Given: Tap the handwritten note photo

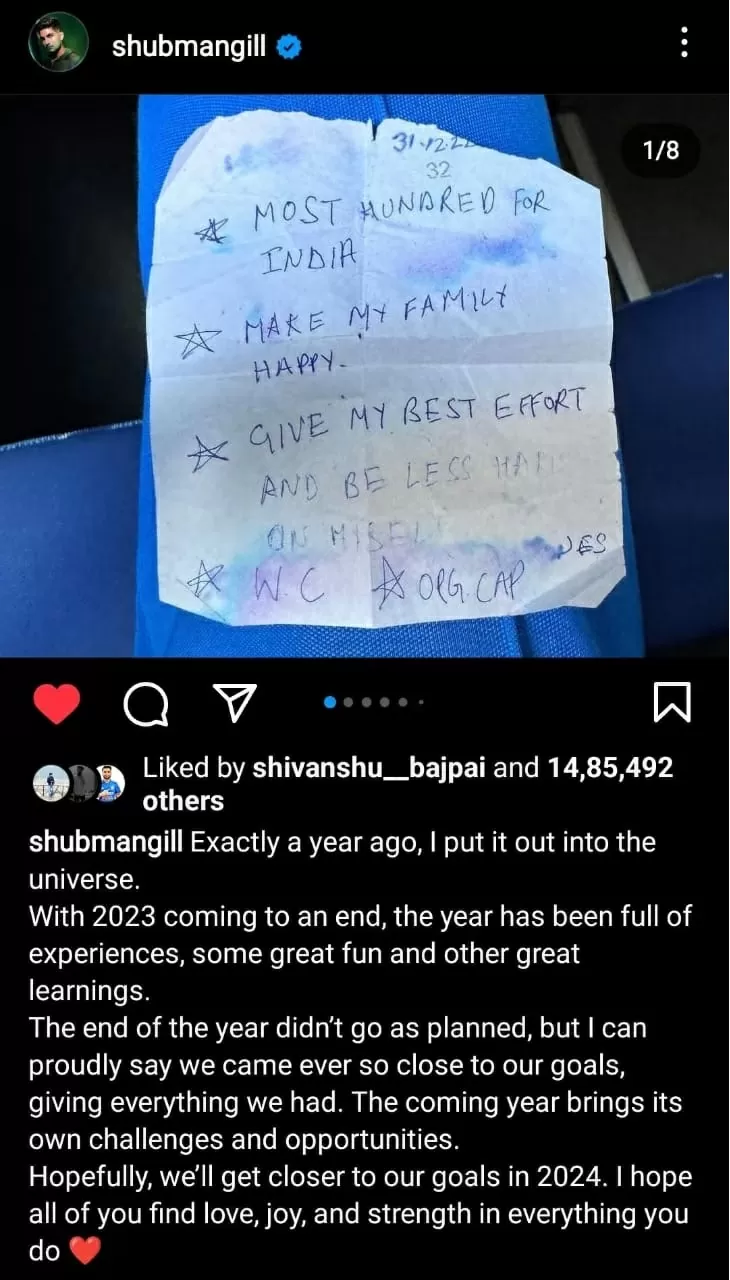Looking at the screenshot, I should 365,375.
